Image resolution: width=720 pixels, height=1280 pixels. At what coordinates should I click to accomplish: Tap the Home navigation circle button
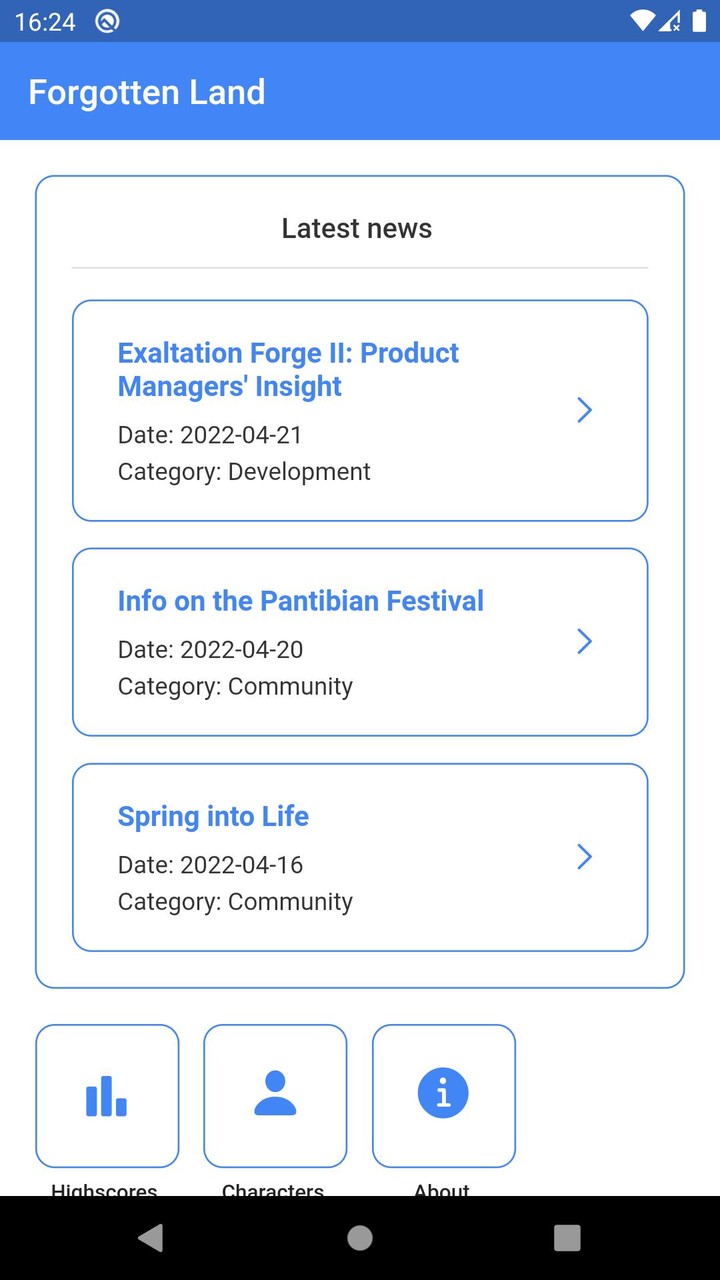360,1238
